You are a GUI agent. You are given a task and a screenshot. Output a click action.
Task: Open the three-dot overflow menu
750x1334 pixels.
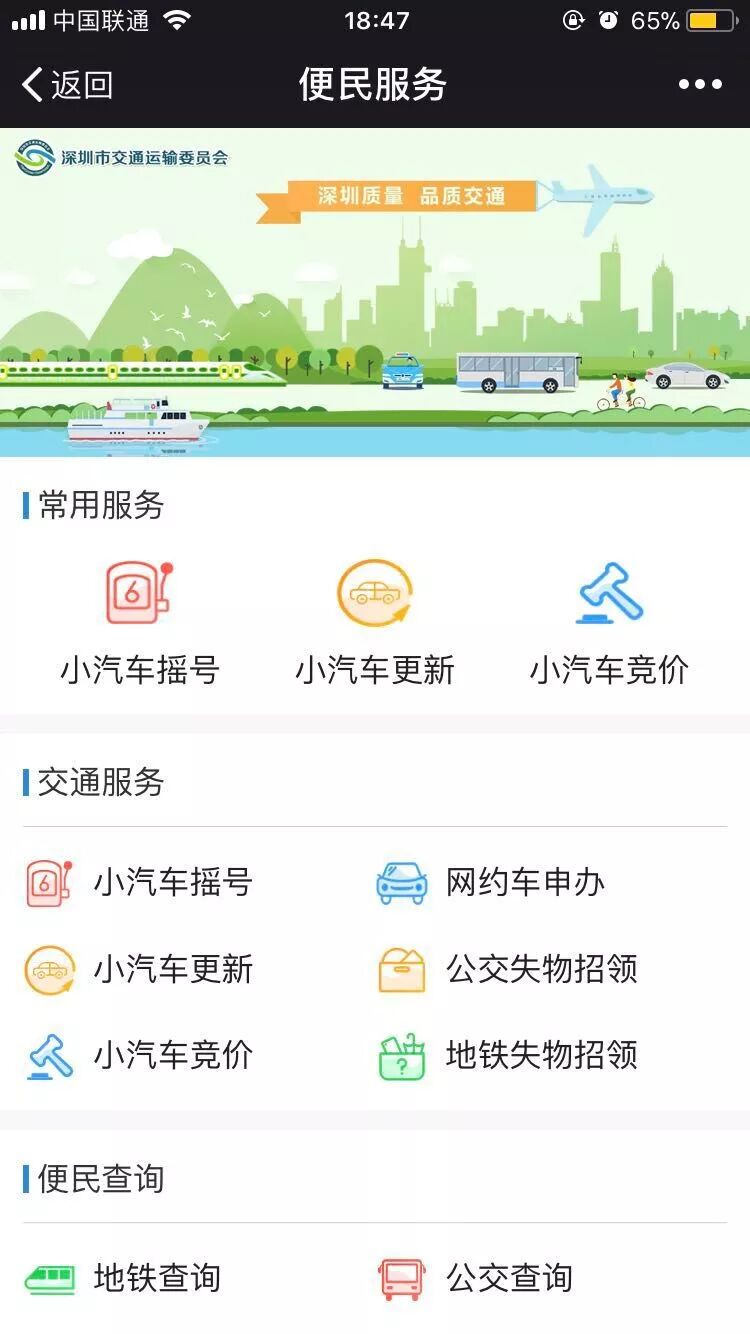(x=700, y=85)
